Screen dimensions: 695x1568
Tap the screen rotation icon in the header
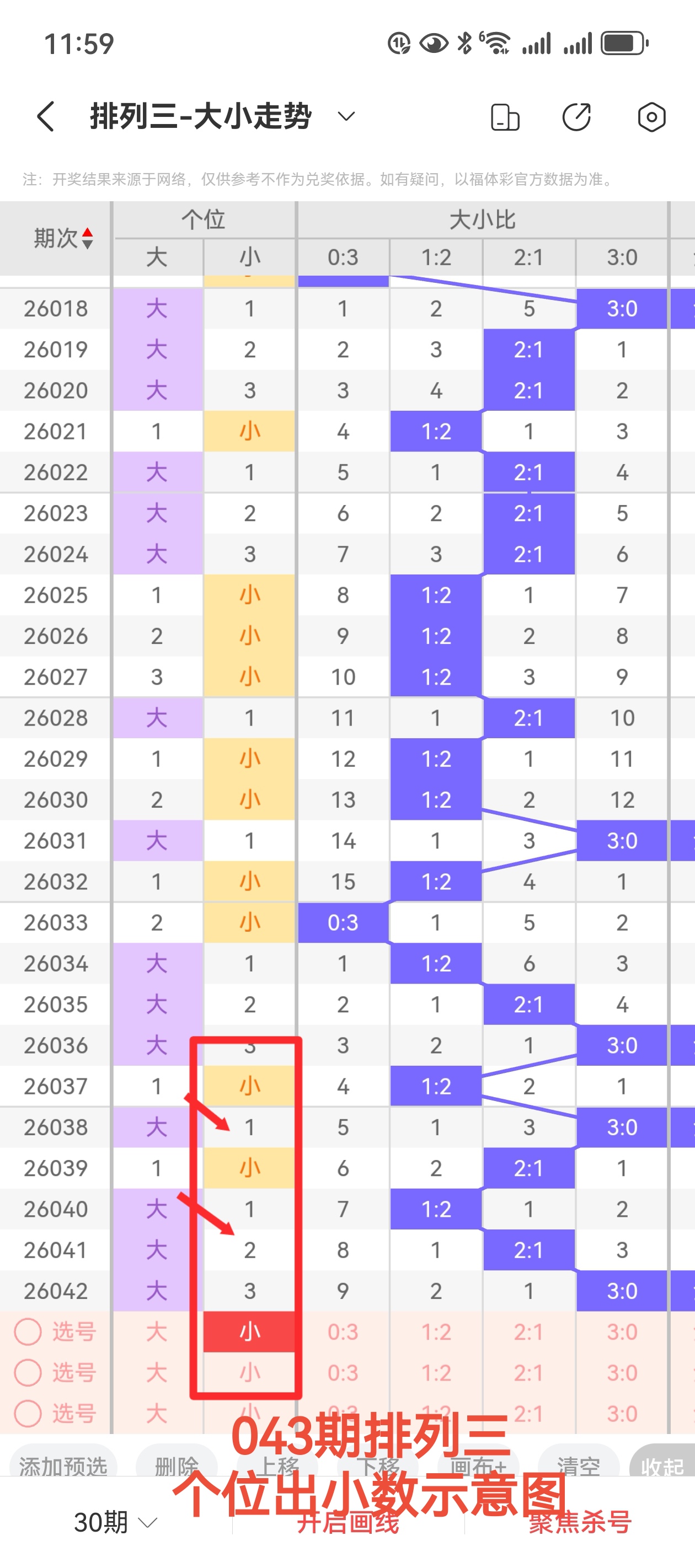505,117
